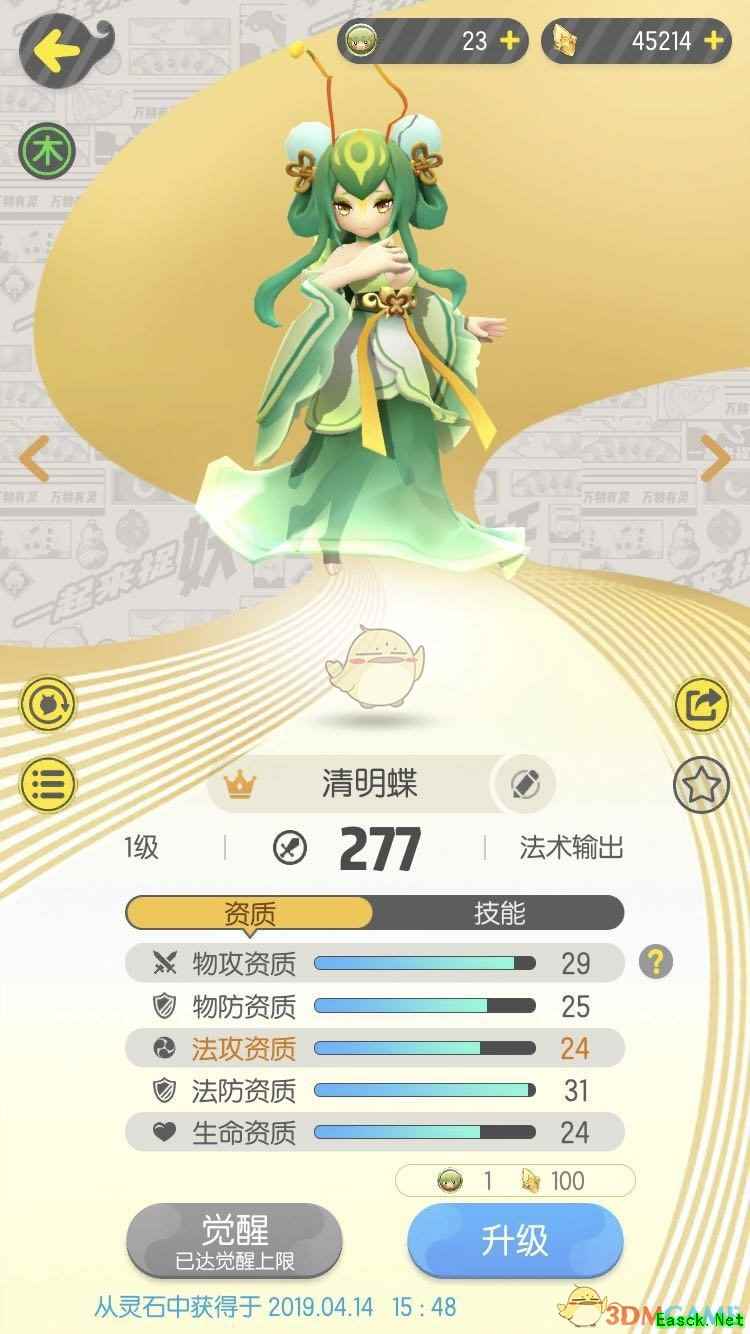Add more of the 23 token currency
750x1334 pixels.
tap(510, 40)
